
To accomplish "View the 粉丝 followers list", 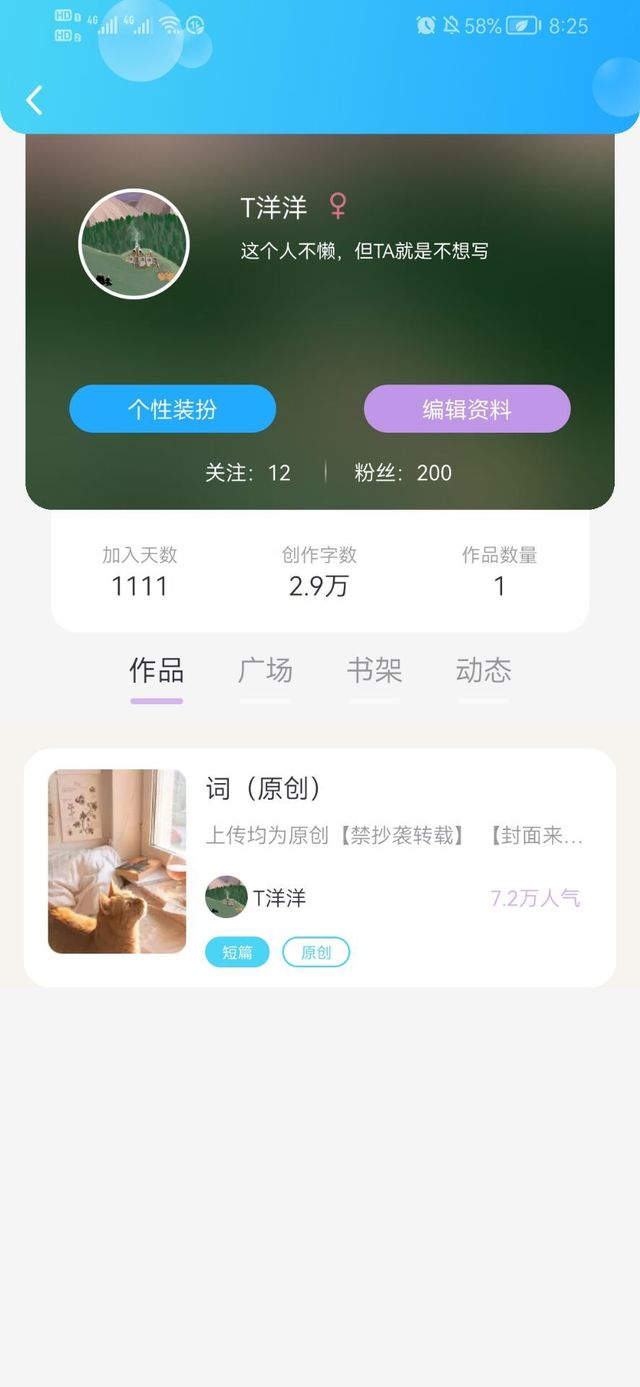I will (x=403, y=473).
